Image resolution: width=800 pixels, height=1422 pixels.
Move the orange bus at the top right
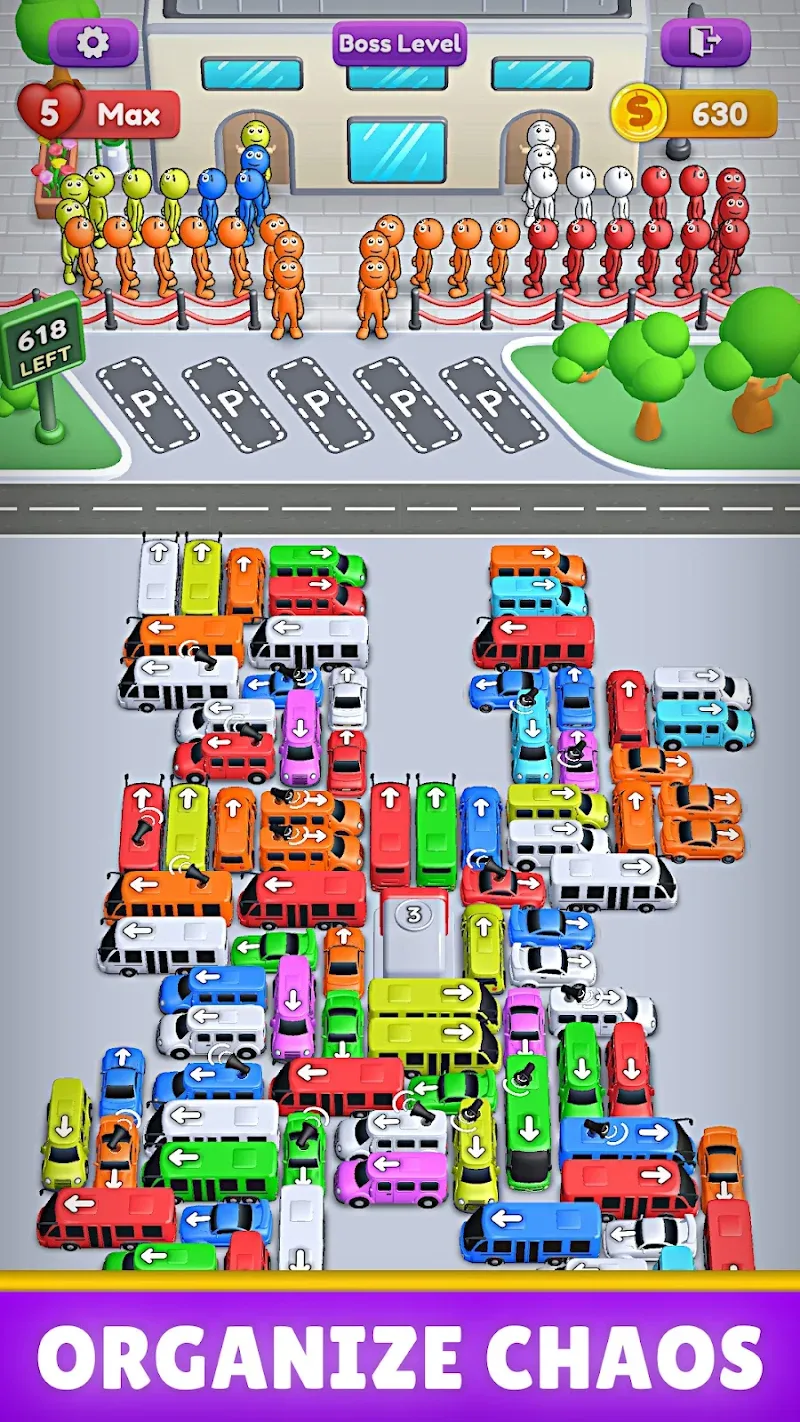(536, 563)
